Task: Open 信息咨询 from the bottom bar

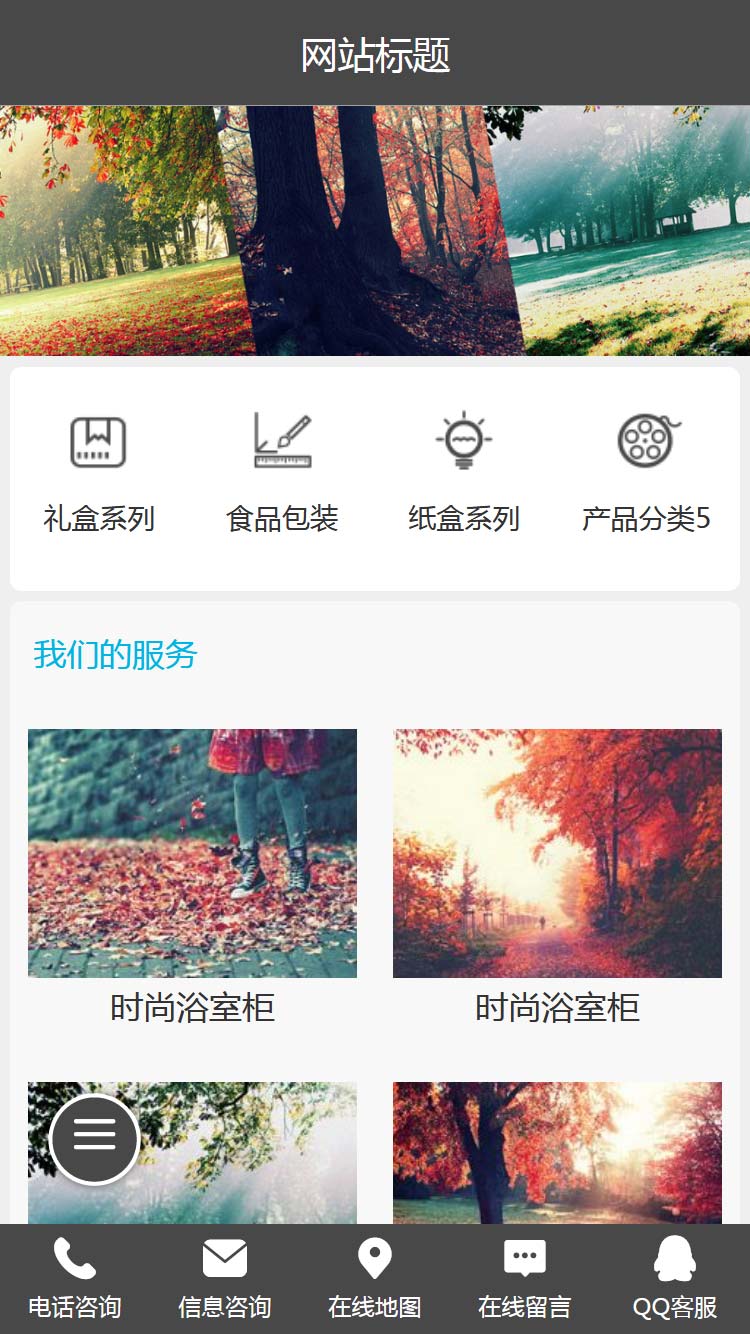Action: 225,1279
